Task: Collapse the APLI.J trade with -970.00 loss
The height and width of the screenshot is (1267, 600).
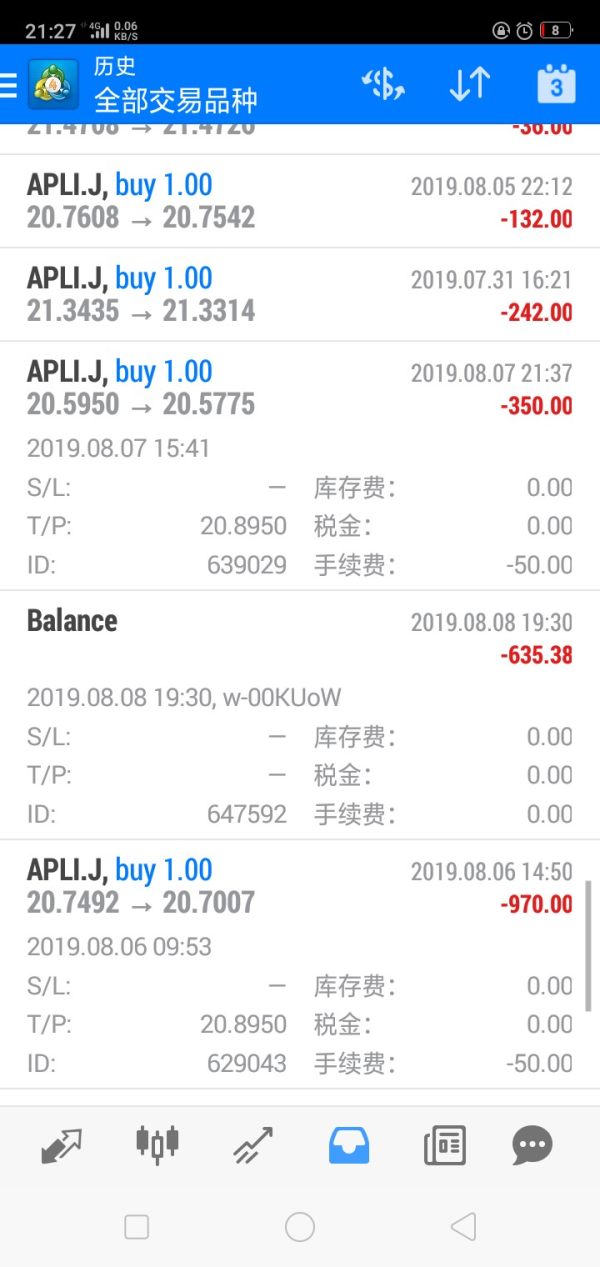Action: click(x=300, y=887)
